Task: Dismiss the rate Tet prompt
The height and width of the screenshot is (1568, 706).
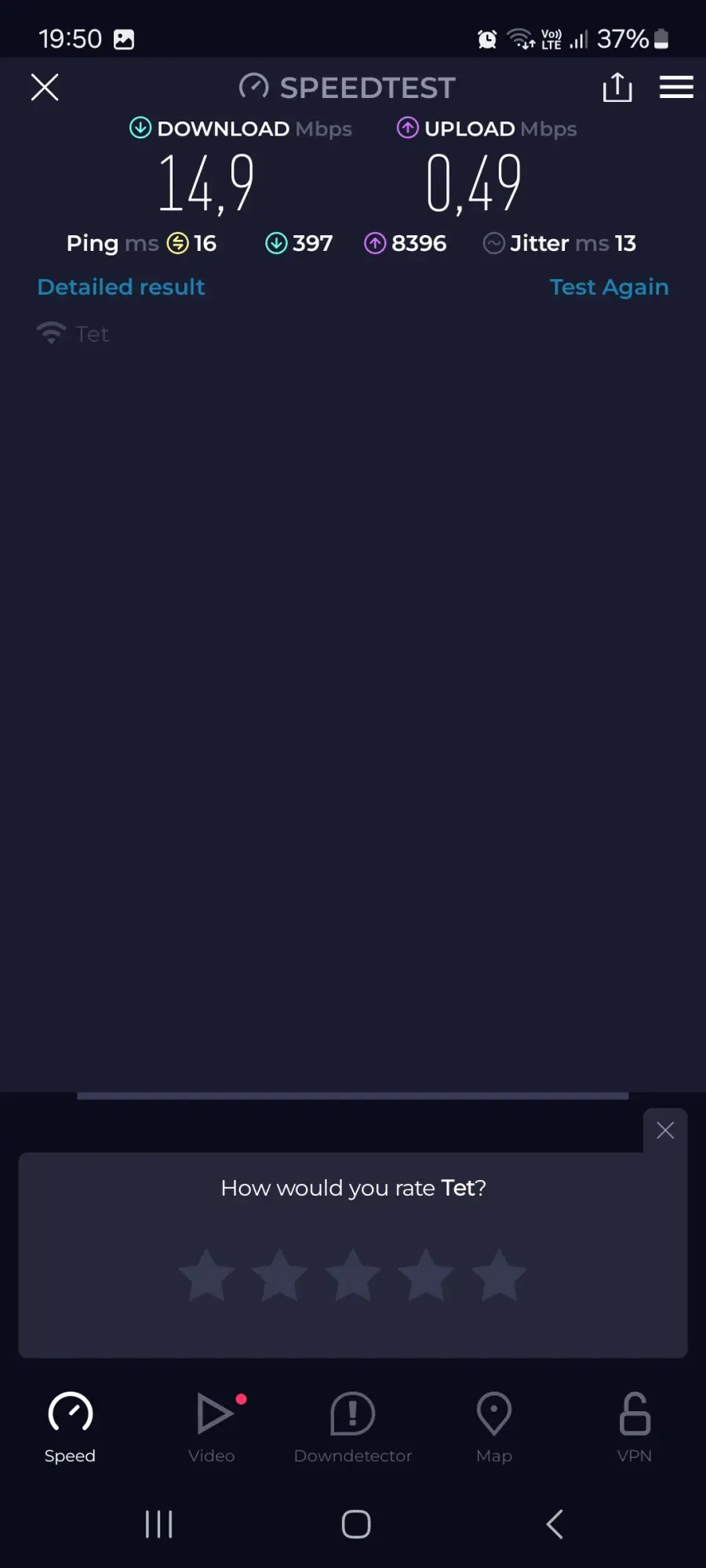Action: (x=665, y=1130)
